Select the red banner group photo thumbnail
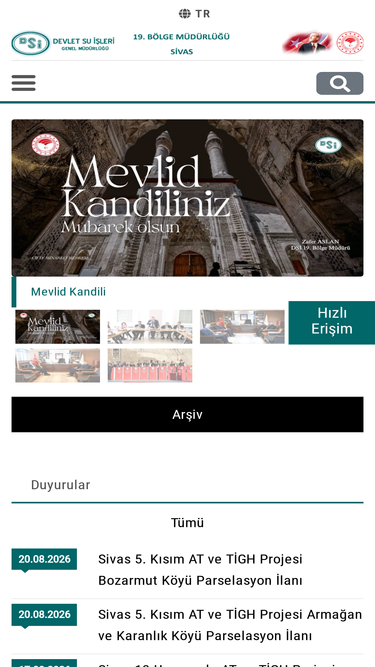Screen dimensions: 375x667 coord(150,365)
